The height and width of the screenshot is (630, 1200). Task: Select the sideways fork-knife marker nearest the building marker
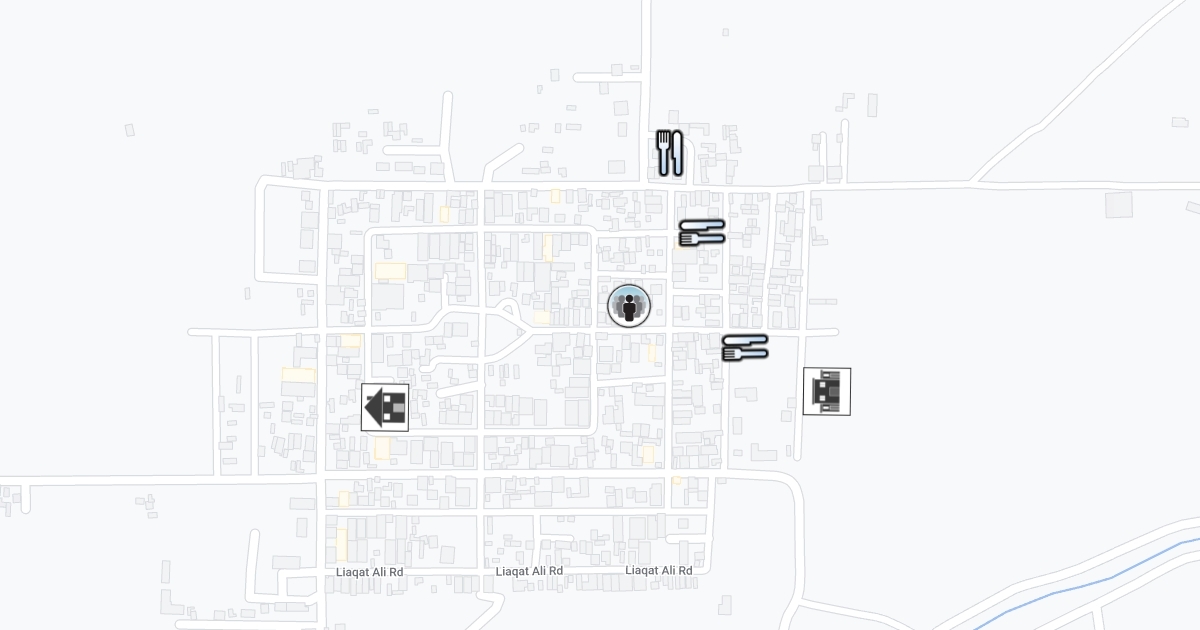click(745, 348)
